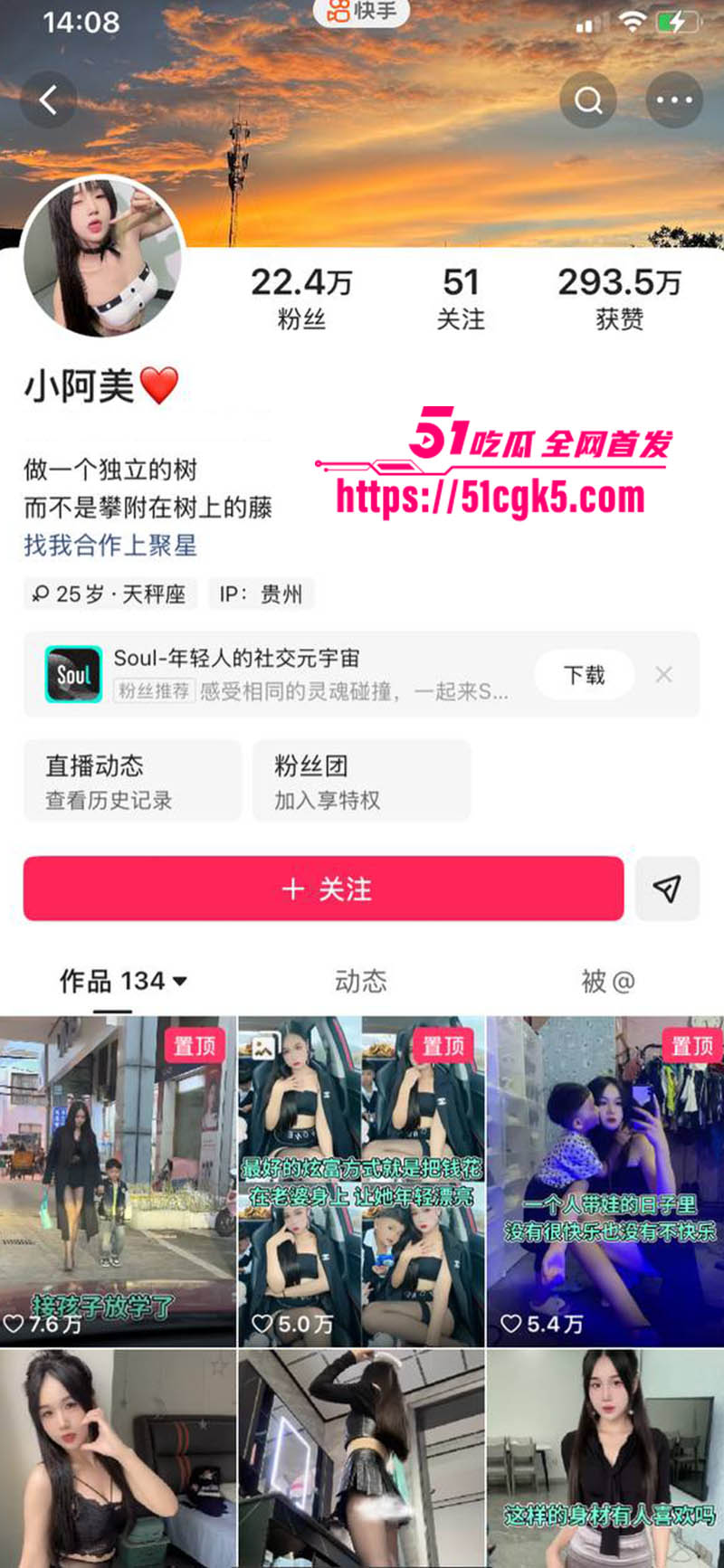
Task: Join the 粉丝团 fan group
Action: (361, 781)
